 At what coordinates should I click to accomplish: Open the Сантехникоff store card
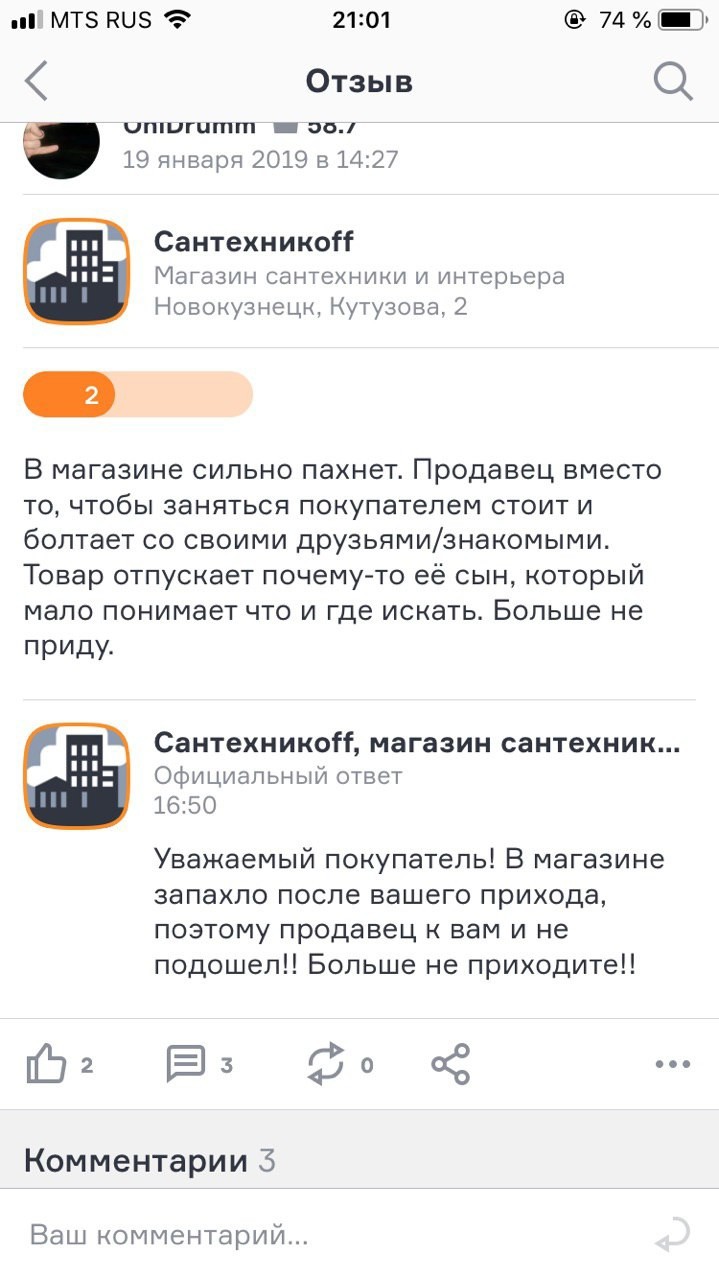click(253, 242)
